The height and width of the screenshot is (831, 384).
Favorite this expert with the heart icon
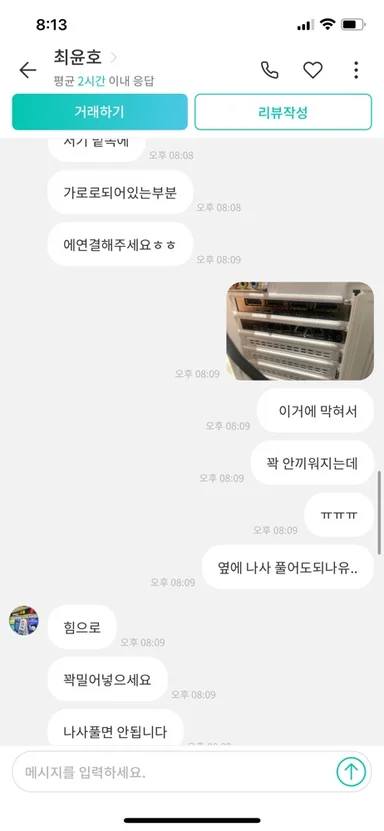tap(312, 70)
